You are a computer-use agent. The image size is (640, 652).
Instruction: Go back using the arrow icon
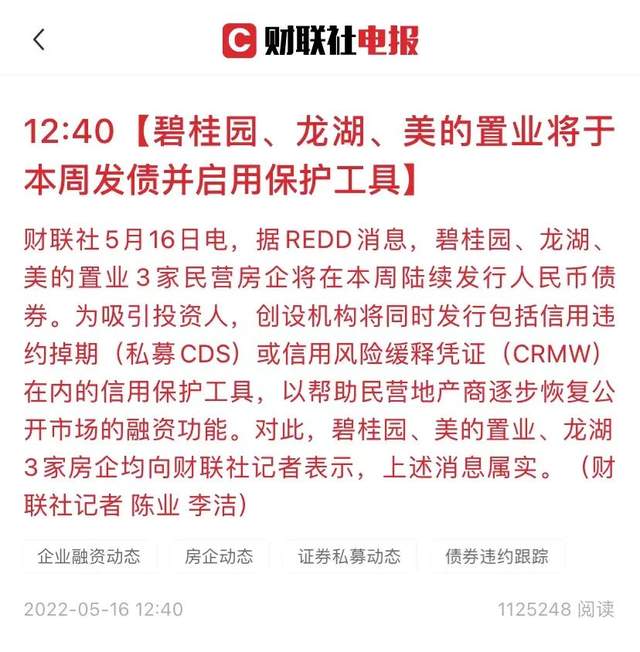click(x=39, y=40)
